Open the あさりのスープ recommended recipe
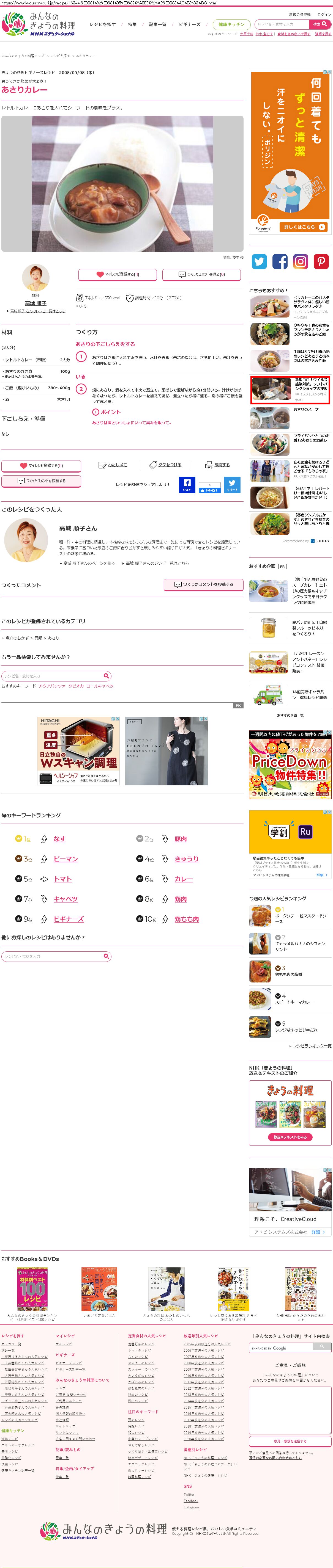333x1568 pixels. [x=305, y=410]
